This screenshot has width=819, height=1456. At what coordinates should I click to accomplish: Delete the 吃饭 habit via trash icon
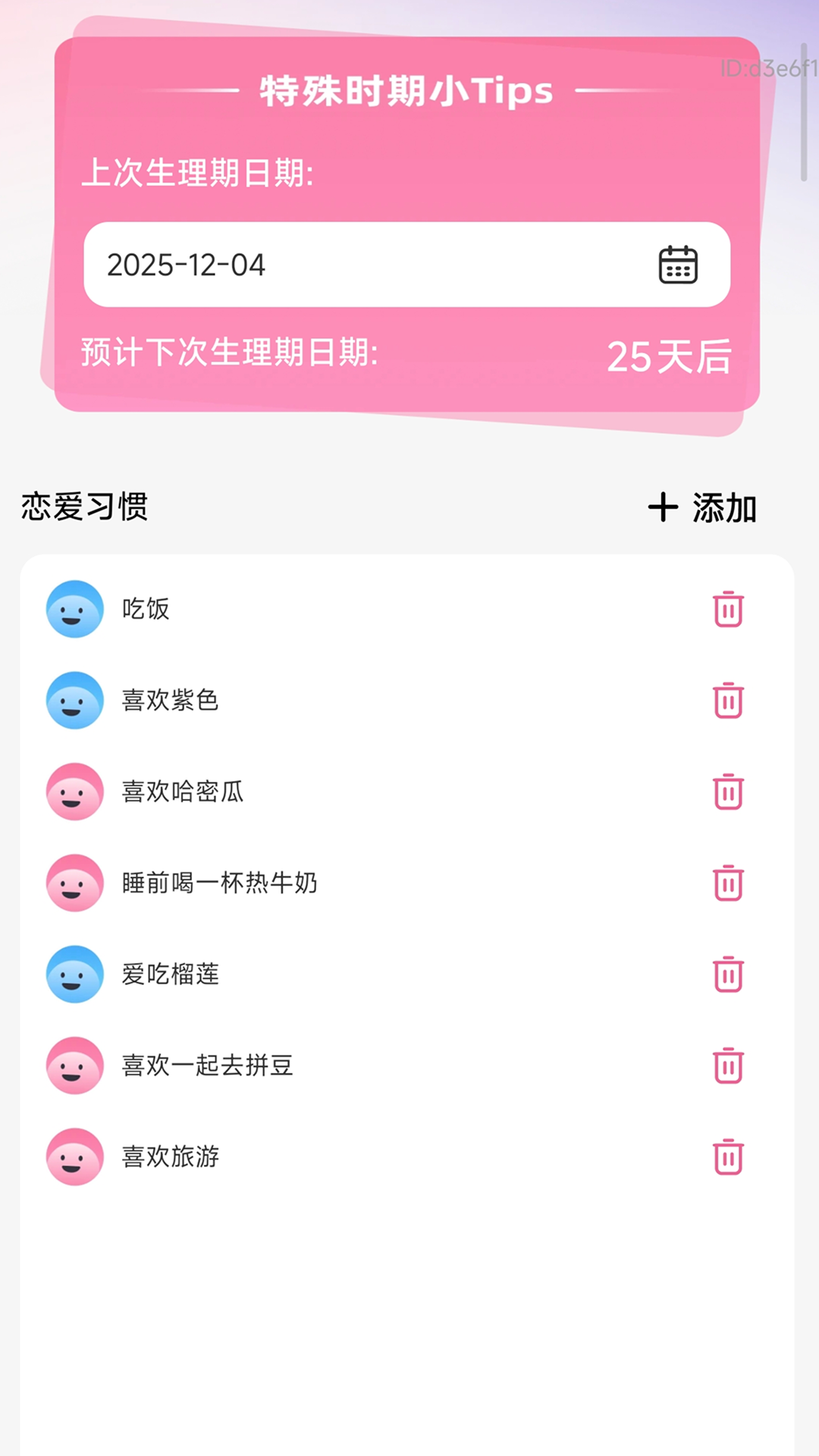[728, 609]
